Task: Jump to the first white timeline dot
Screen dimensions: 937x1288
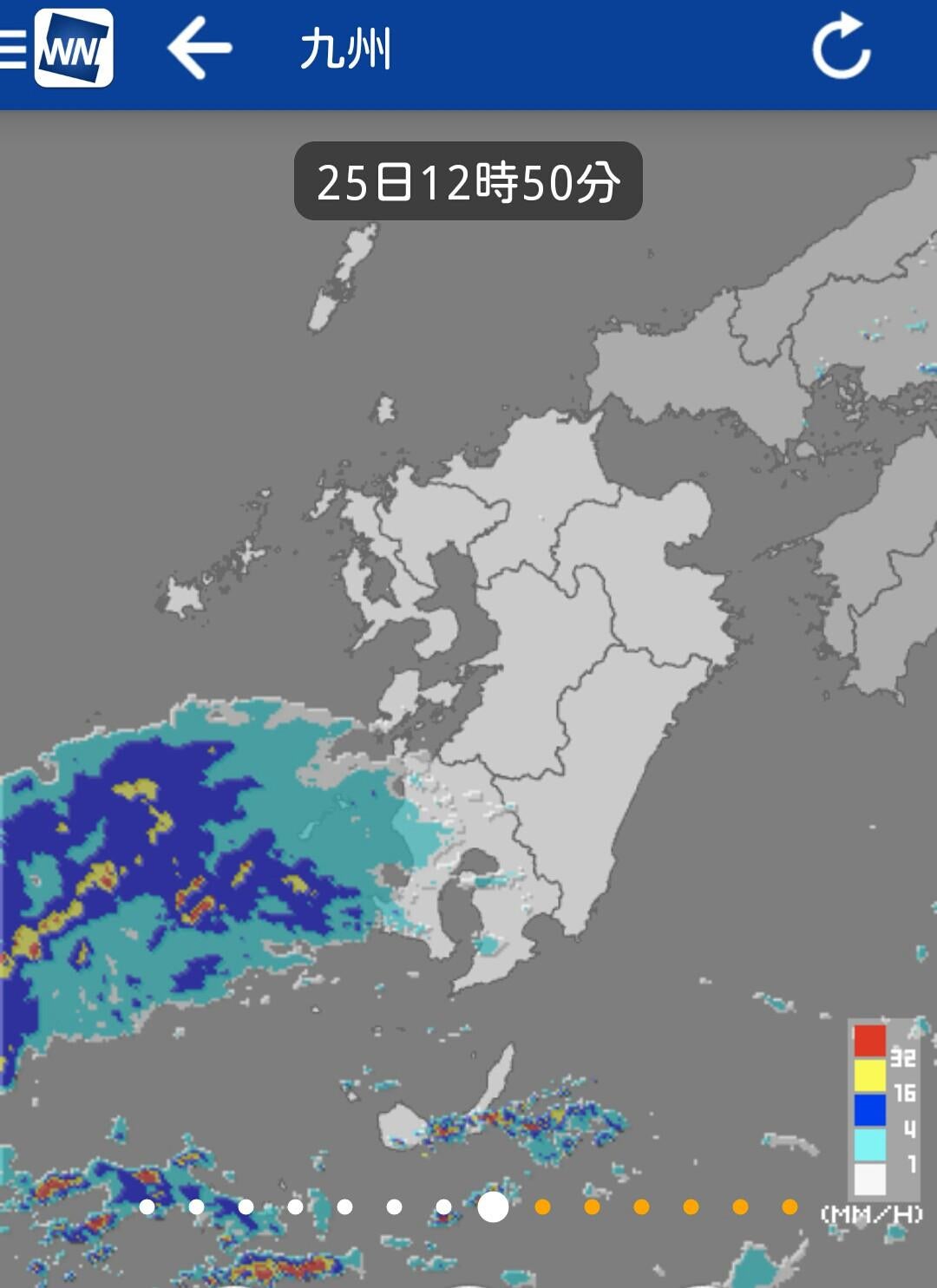Action: pos(147,1206)
